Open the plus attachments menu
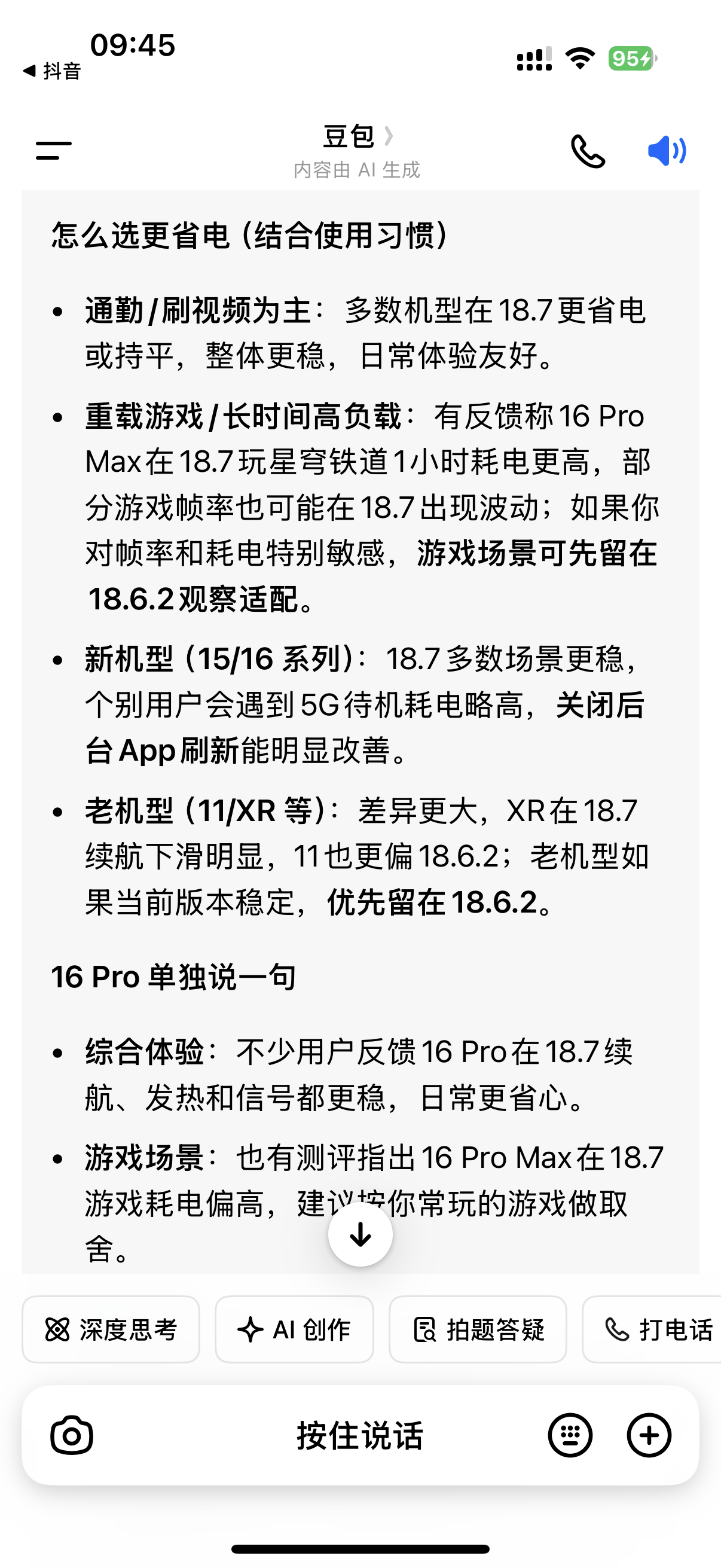This screenshot has height=1568, width=721. tap(649, 1435)
